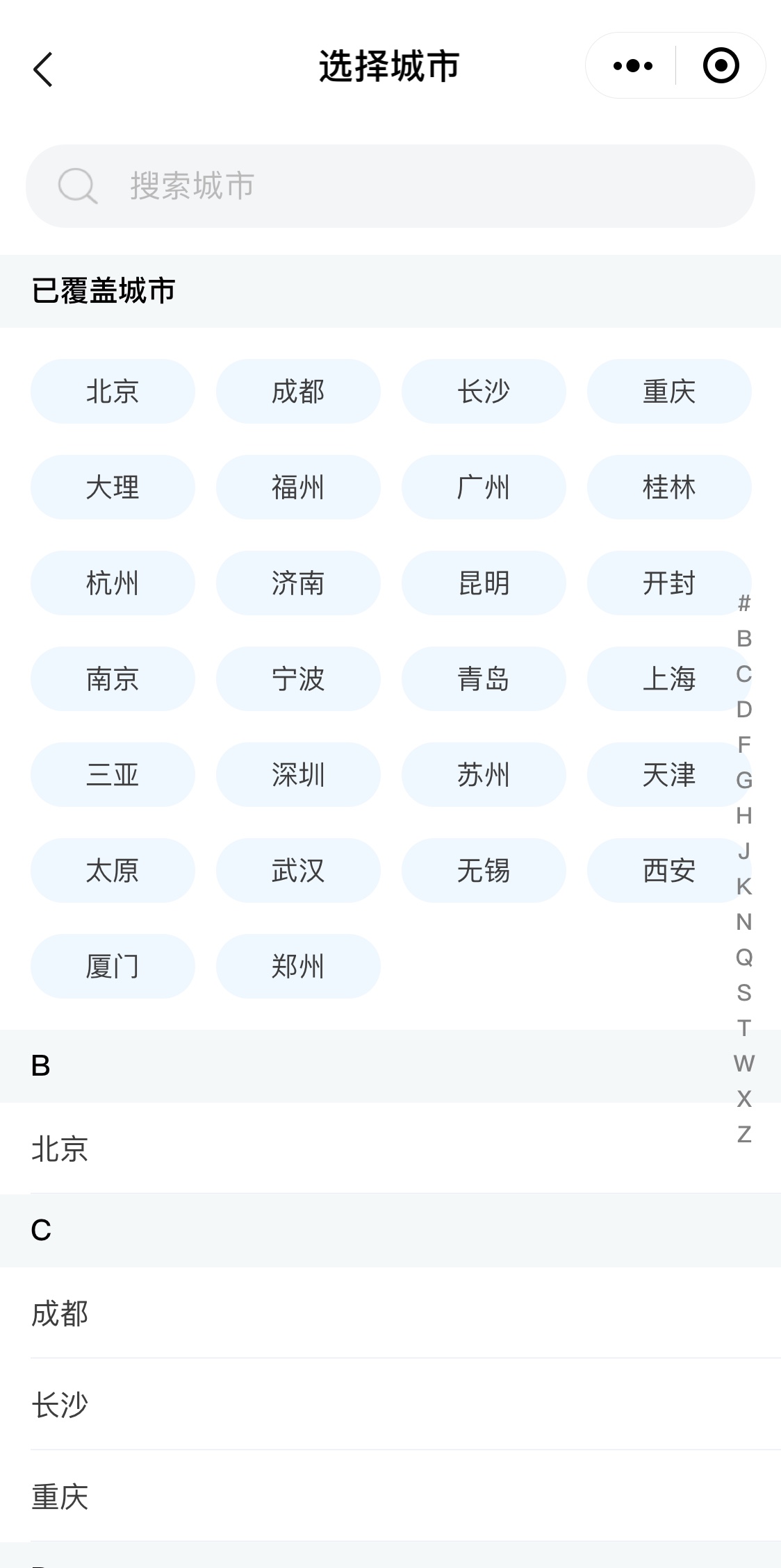This screenshot has width=781, height=1568.
Task: Jump to letter S in the index
Action: pos(744,993)
